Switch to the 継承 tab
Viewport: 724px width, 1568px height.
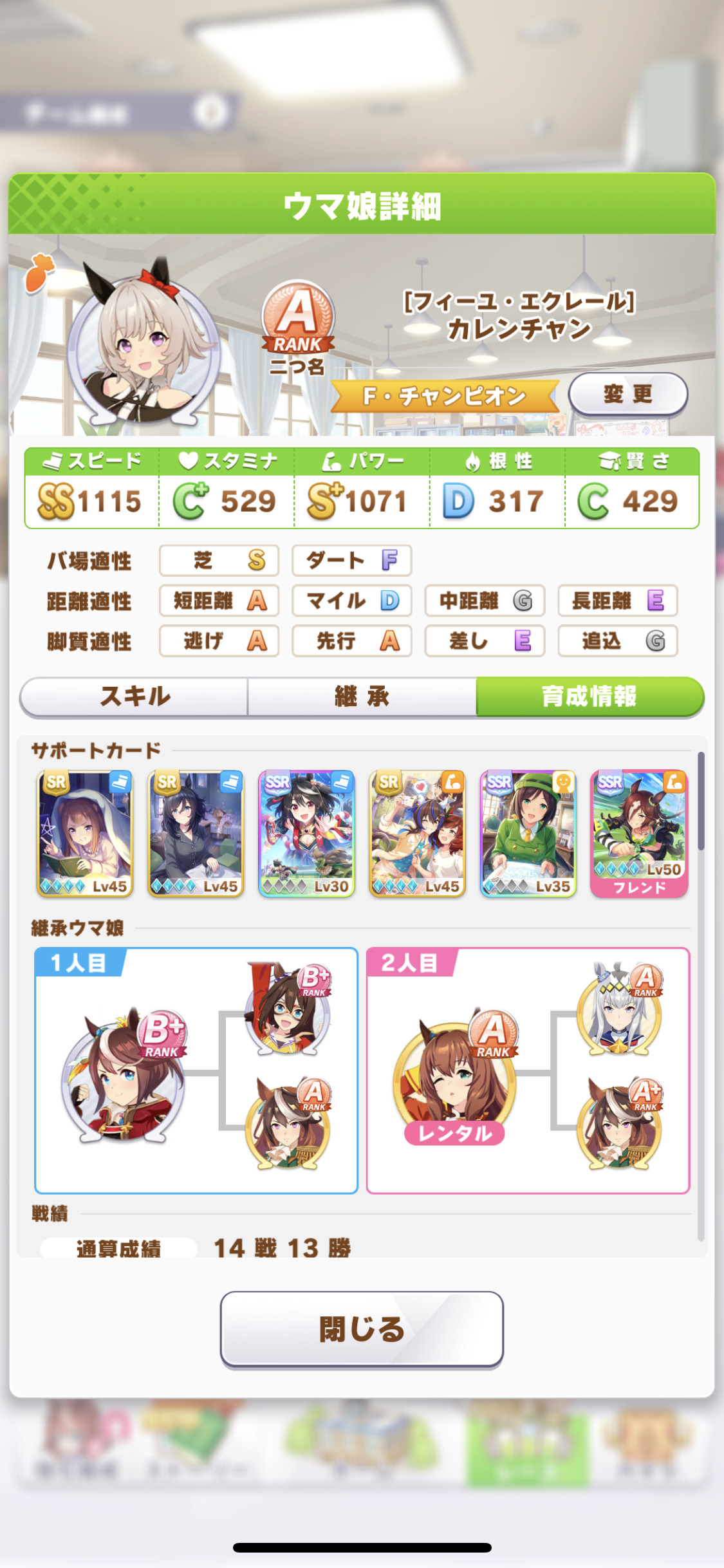[x=362, y=696]
